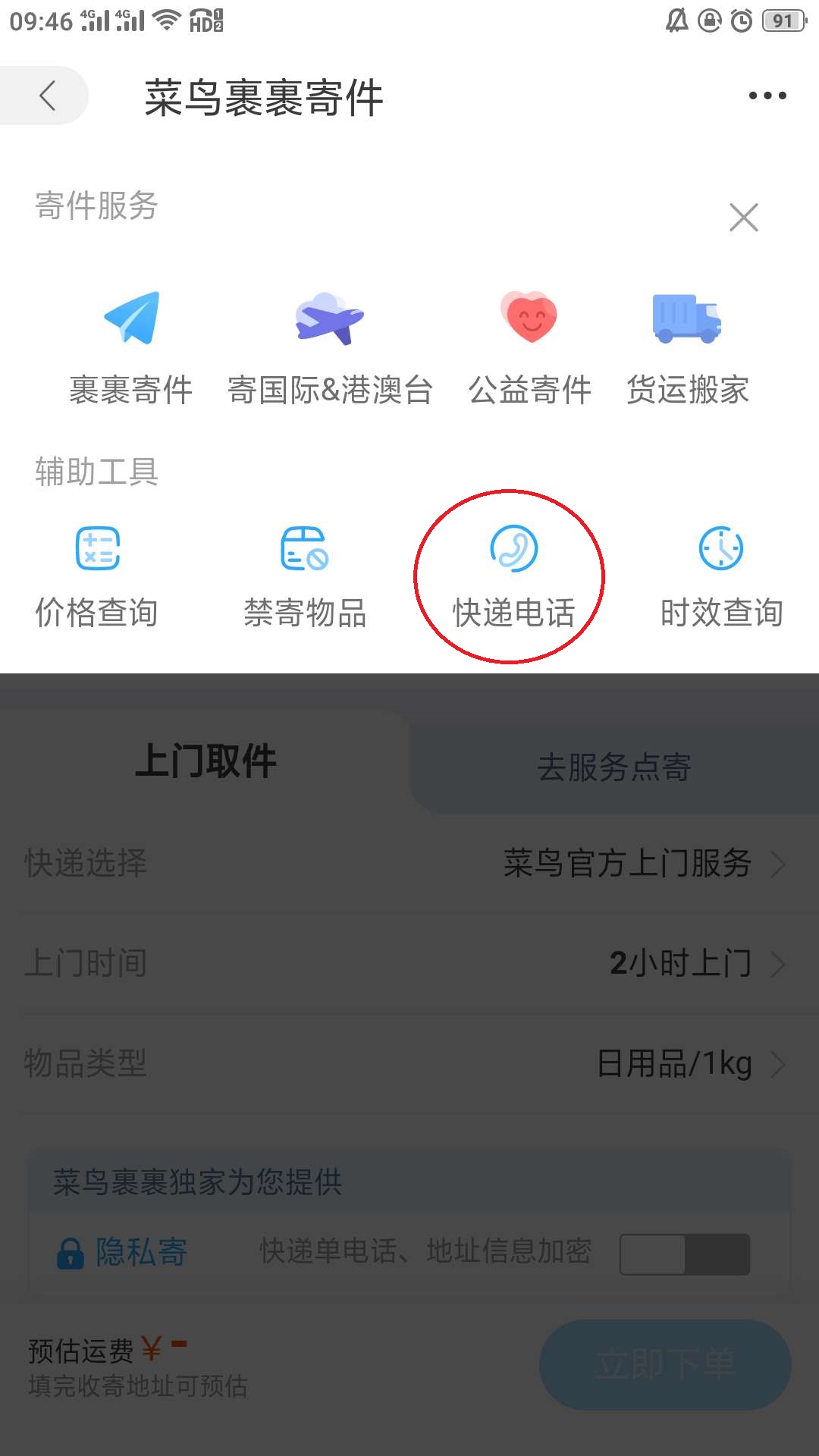This screenshot has height=1456, width=819.
Task: Edit 物品类型 item type
Action: coord(409,1063)
